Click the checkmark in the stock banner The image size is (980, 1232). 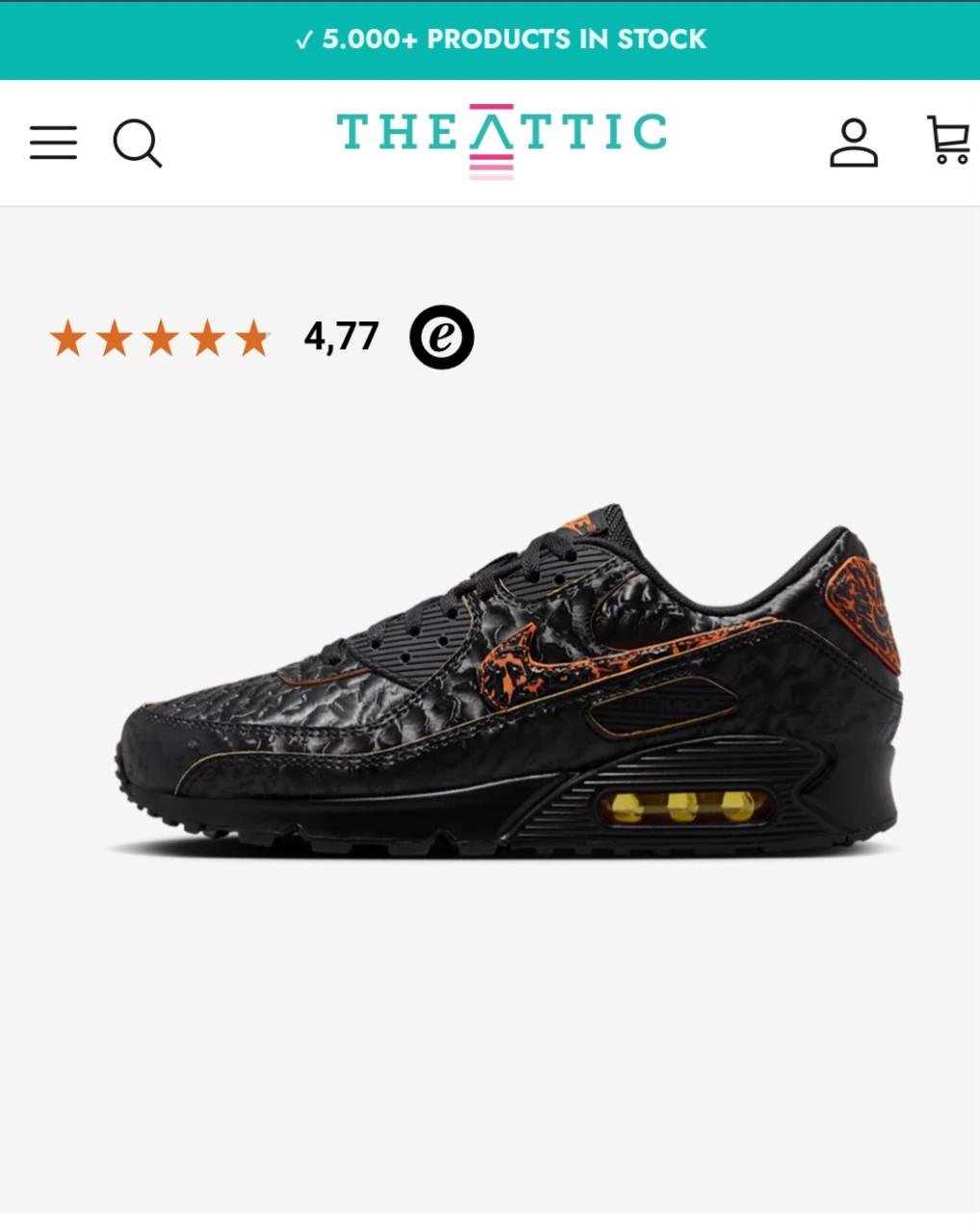click(305, 39)
